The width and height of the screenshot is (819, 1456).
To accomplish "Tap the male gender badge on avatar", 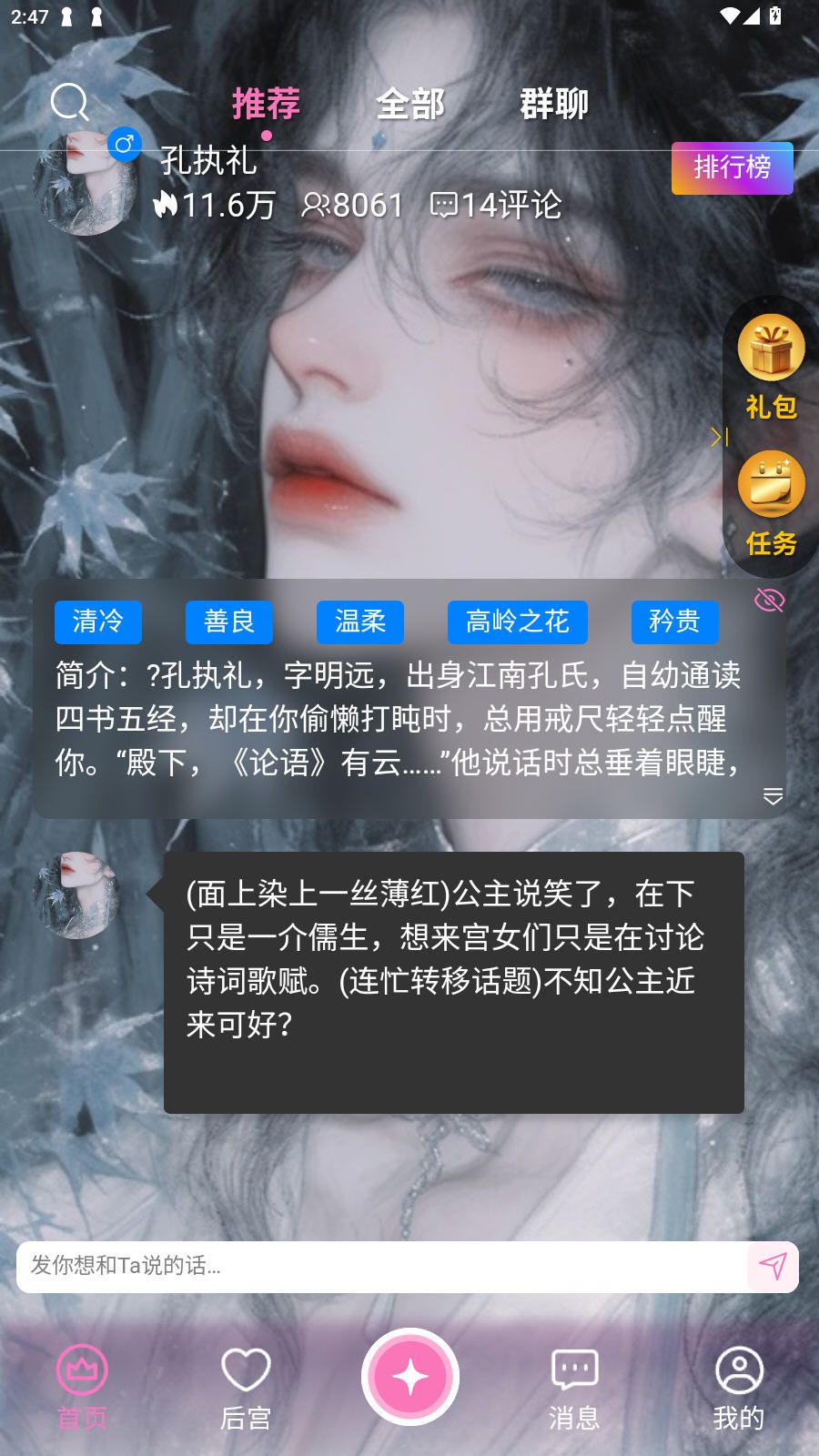I will click(x=125, y=143).
